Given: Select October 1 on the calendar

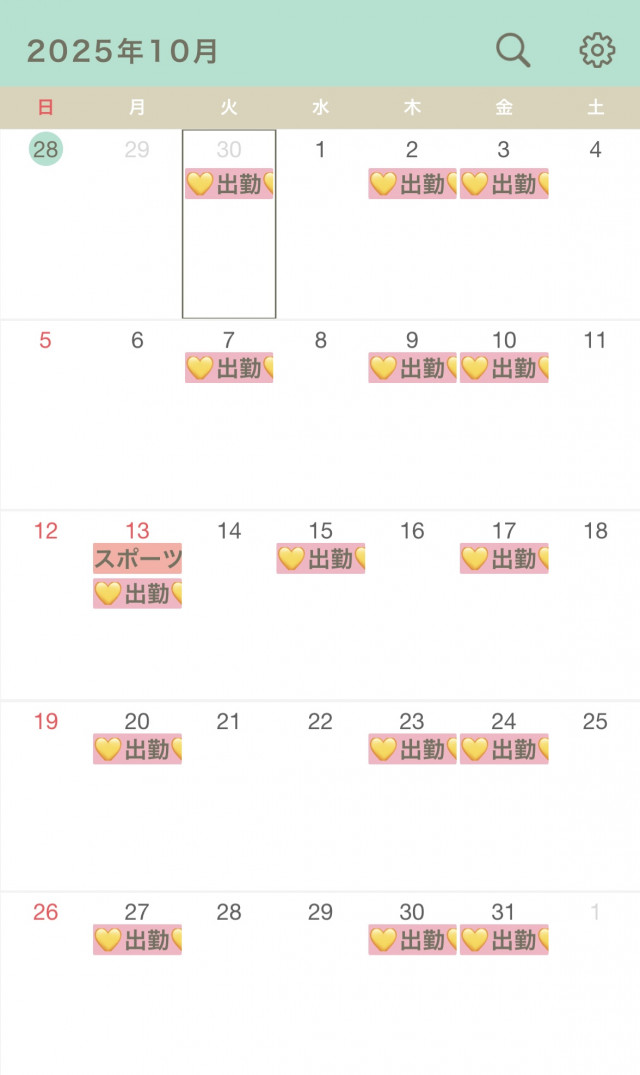Looking at the screenshot, I should [320, 150].
